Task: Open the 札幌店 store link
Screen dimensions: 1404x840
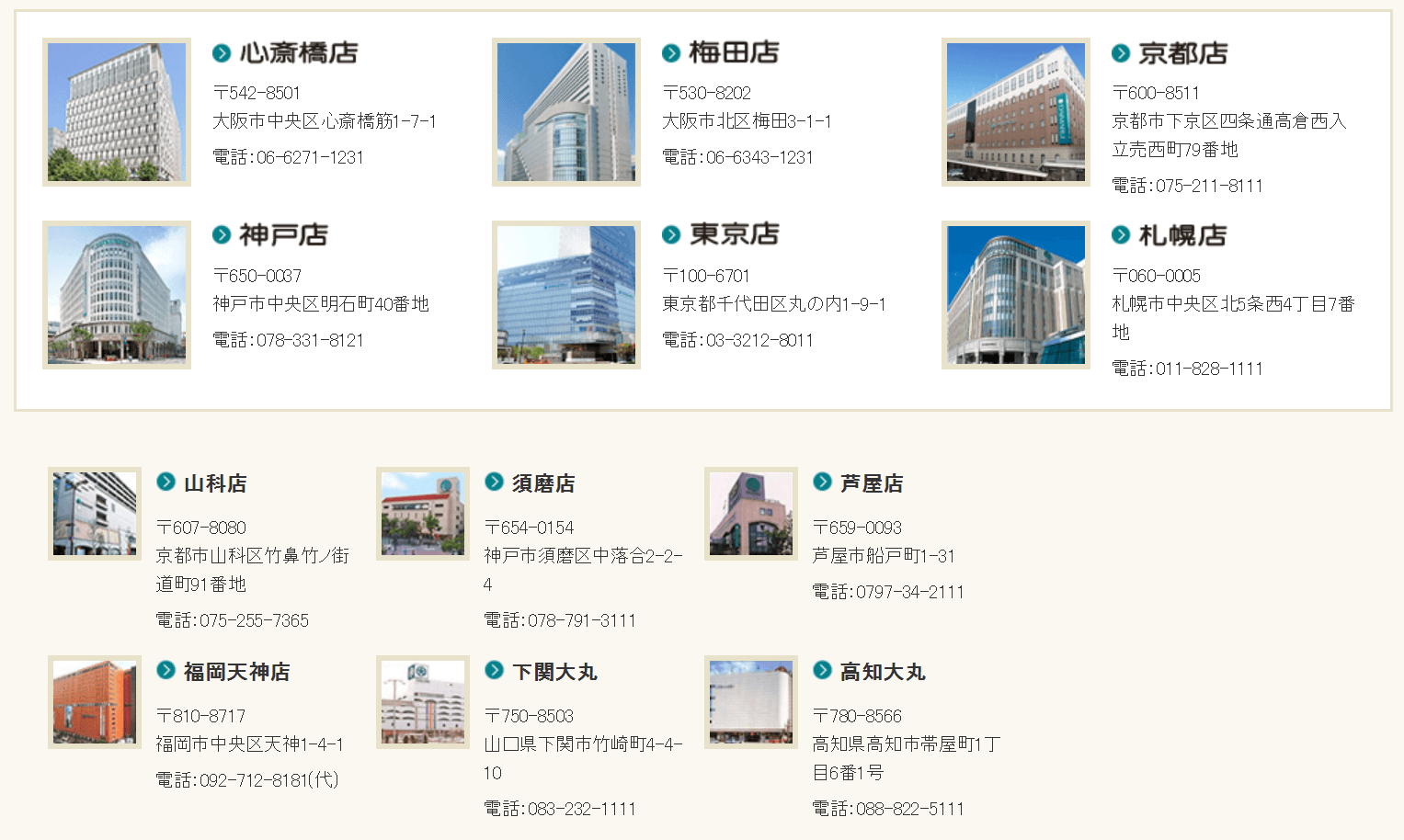Action: 1182,236
